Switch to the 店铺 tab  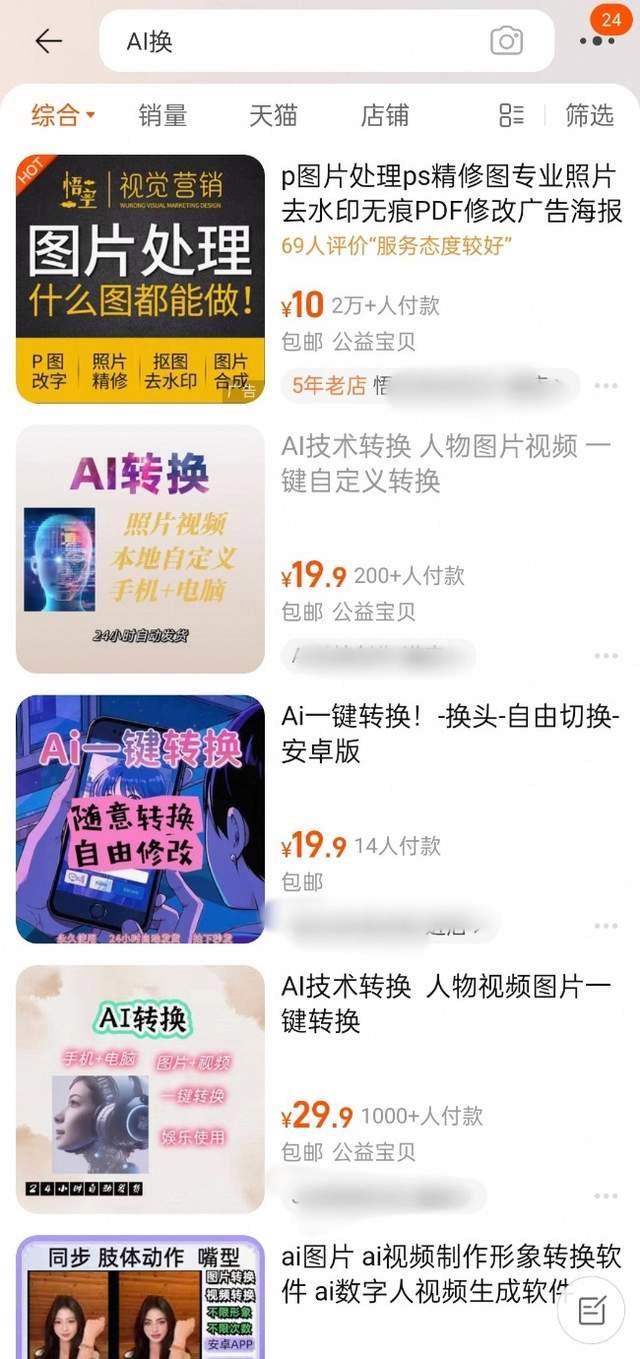point(385,115)
